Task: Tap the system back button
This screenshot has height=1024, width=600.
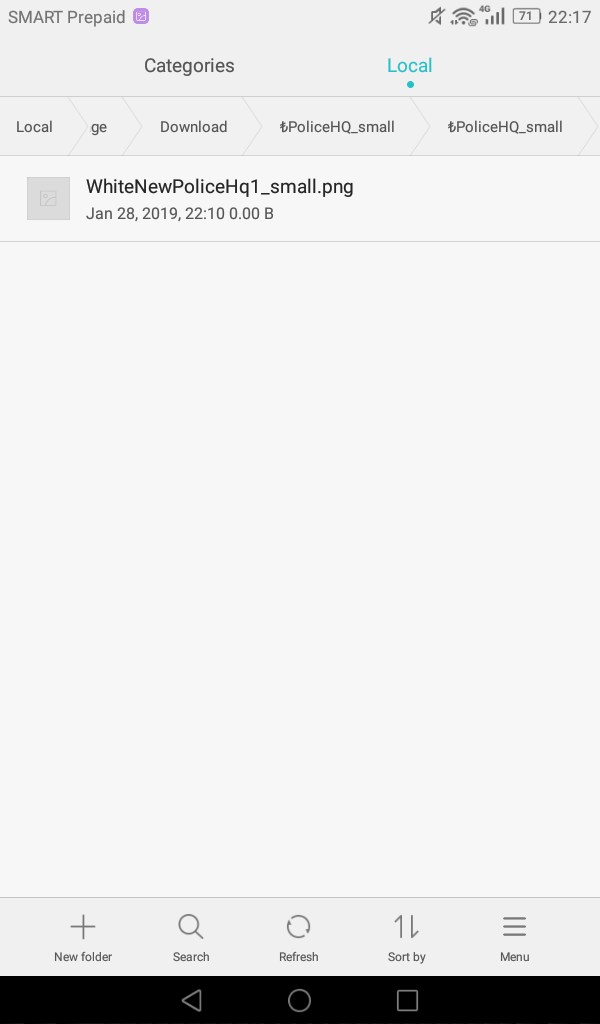Action: [191, 1000]
